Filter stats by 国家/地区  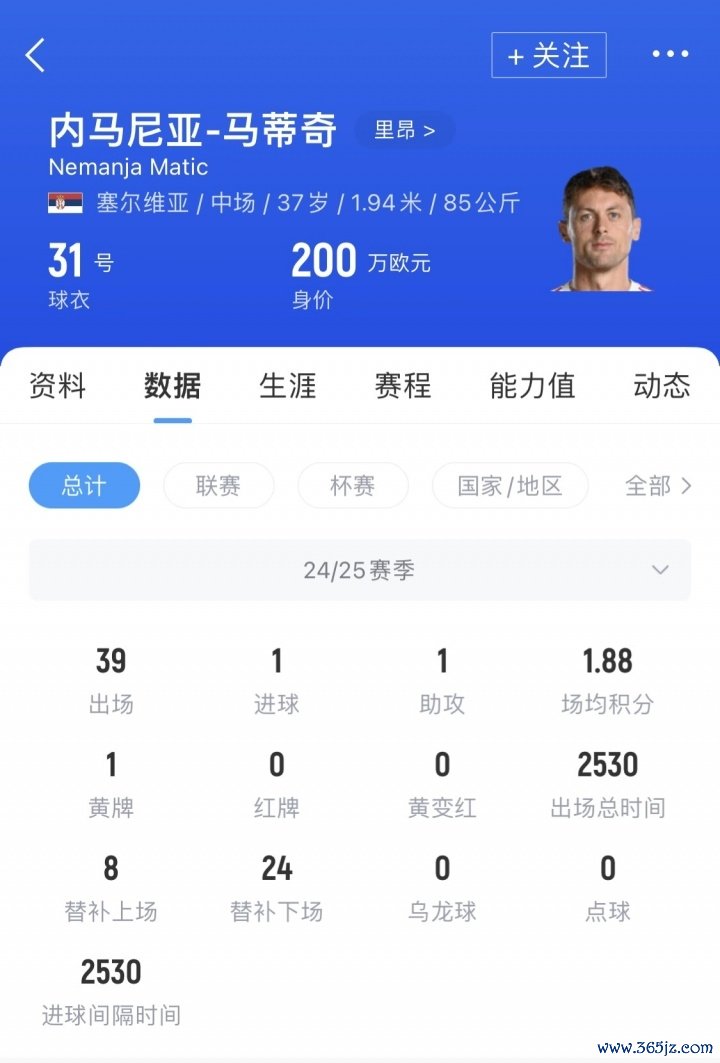[510, 486]
